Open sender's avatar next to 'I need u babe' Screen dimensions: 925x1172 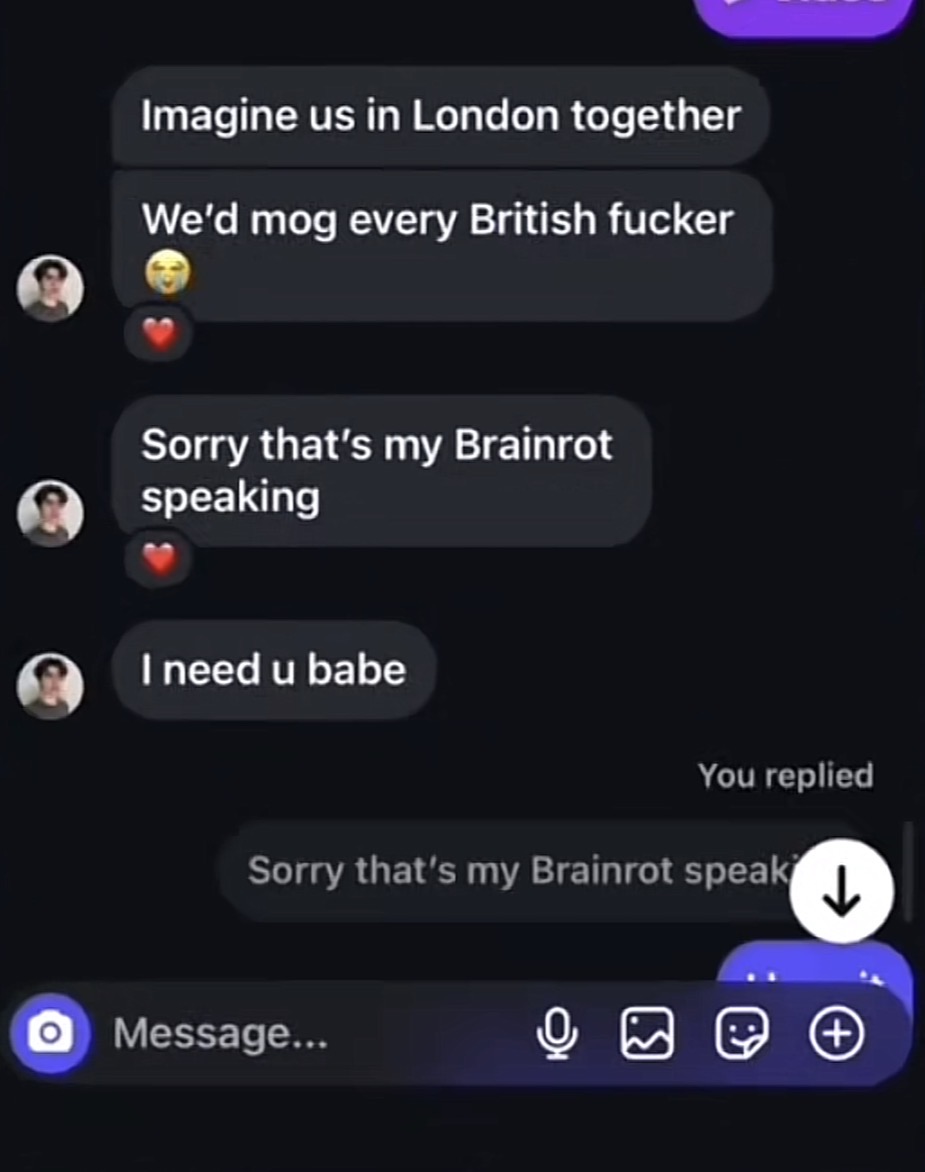point(50,686)
